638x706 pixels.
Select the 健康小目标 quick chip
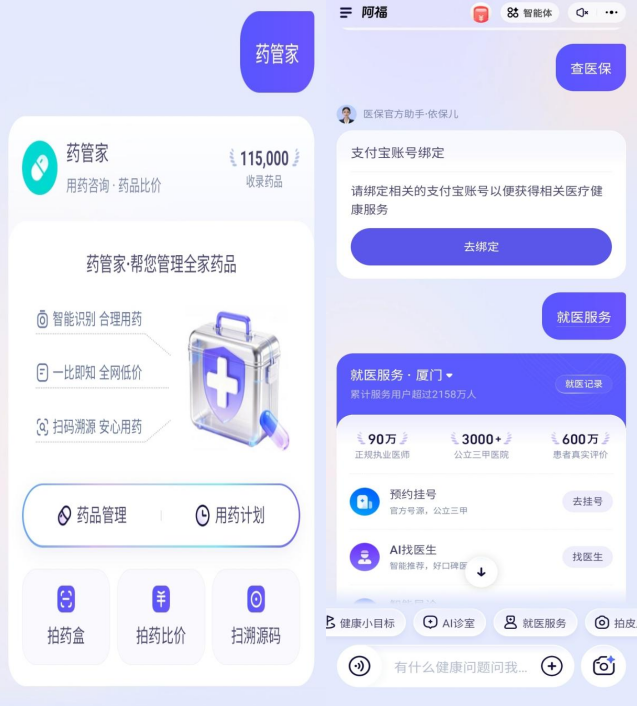(x=362, y=623)
